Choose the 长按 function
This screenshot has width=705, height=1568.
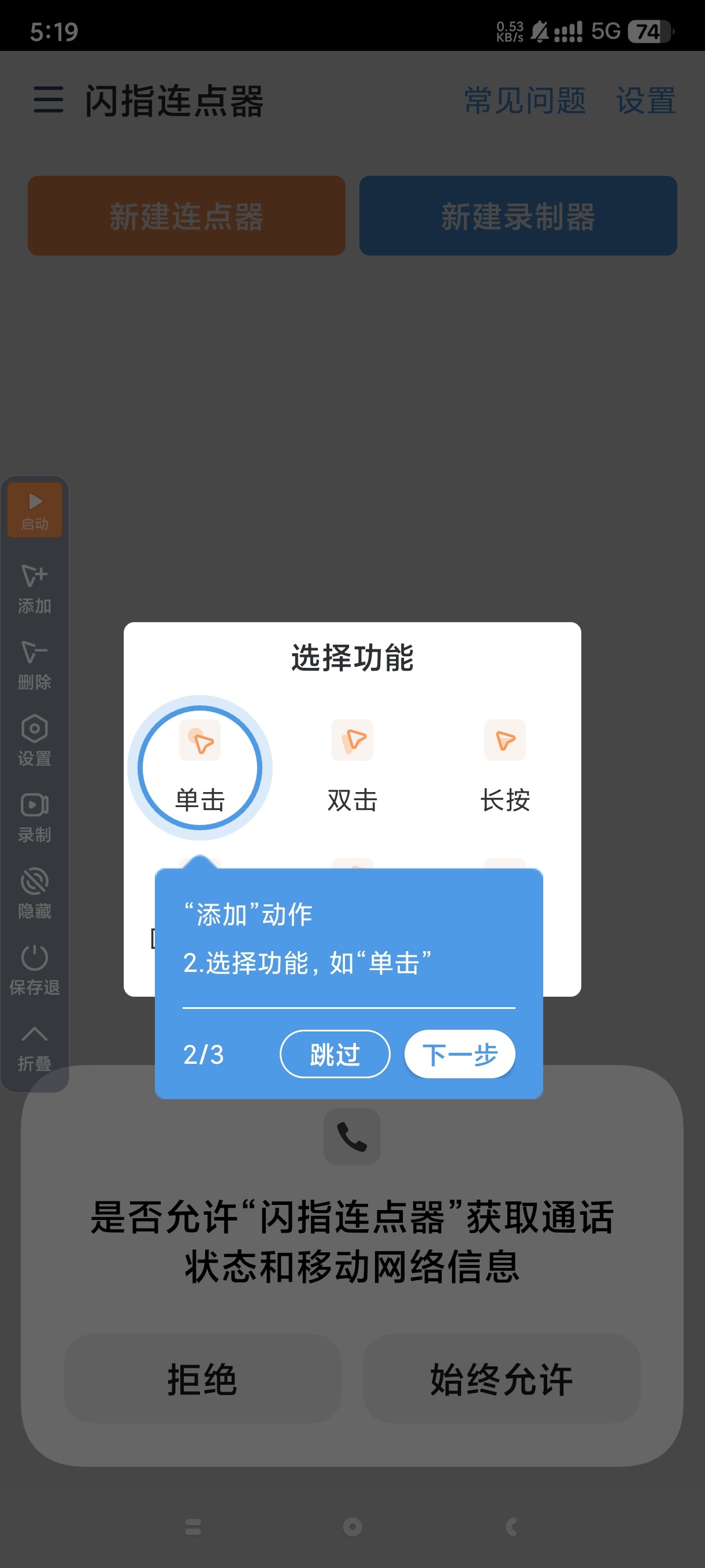504,767
